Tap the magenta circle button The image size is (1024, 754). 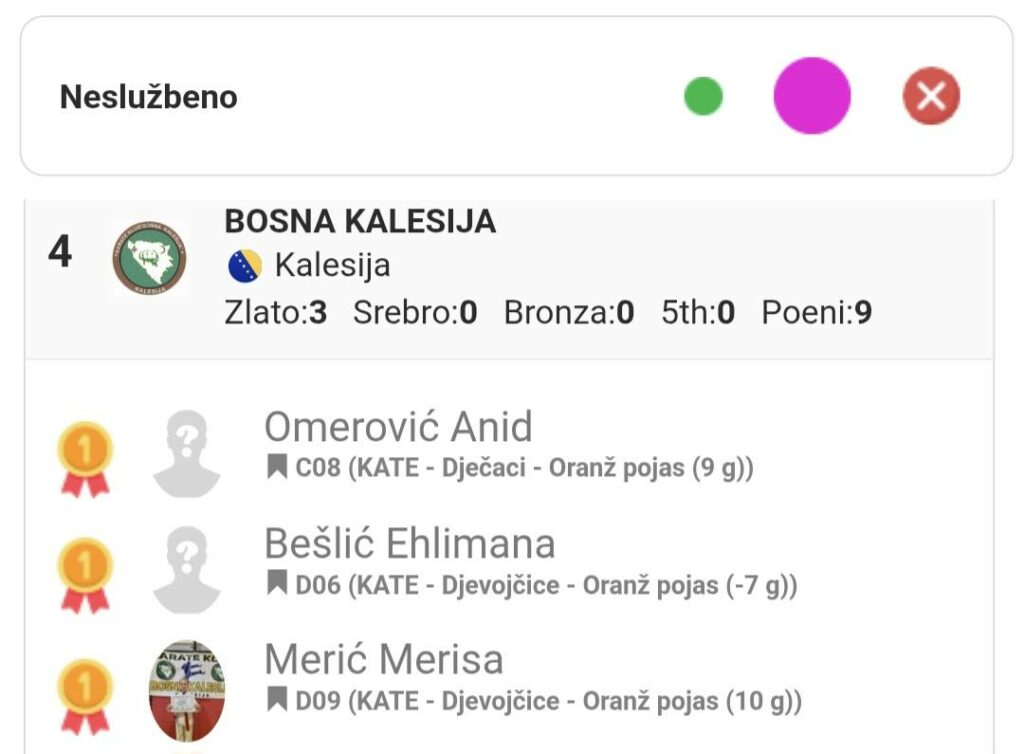[x=812, y=96]
